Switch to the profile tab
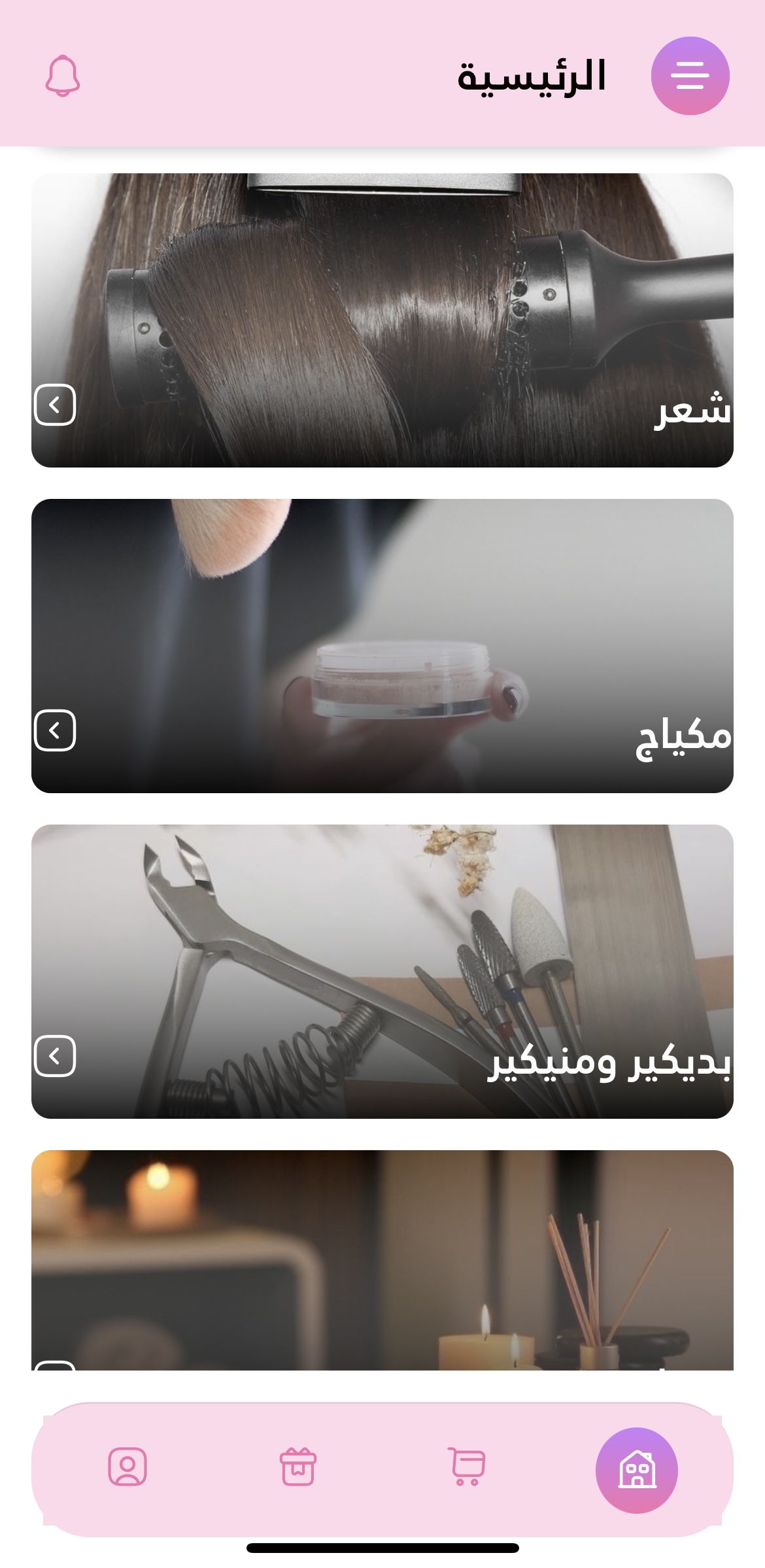The image size is (765, 1568). [127, 1467]
